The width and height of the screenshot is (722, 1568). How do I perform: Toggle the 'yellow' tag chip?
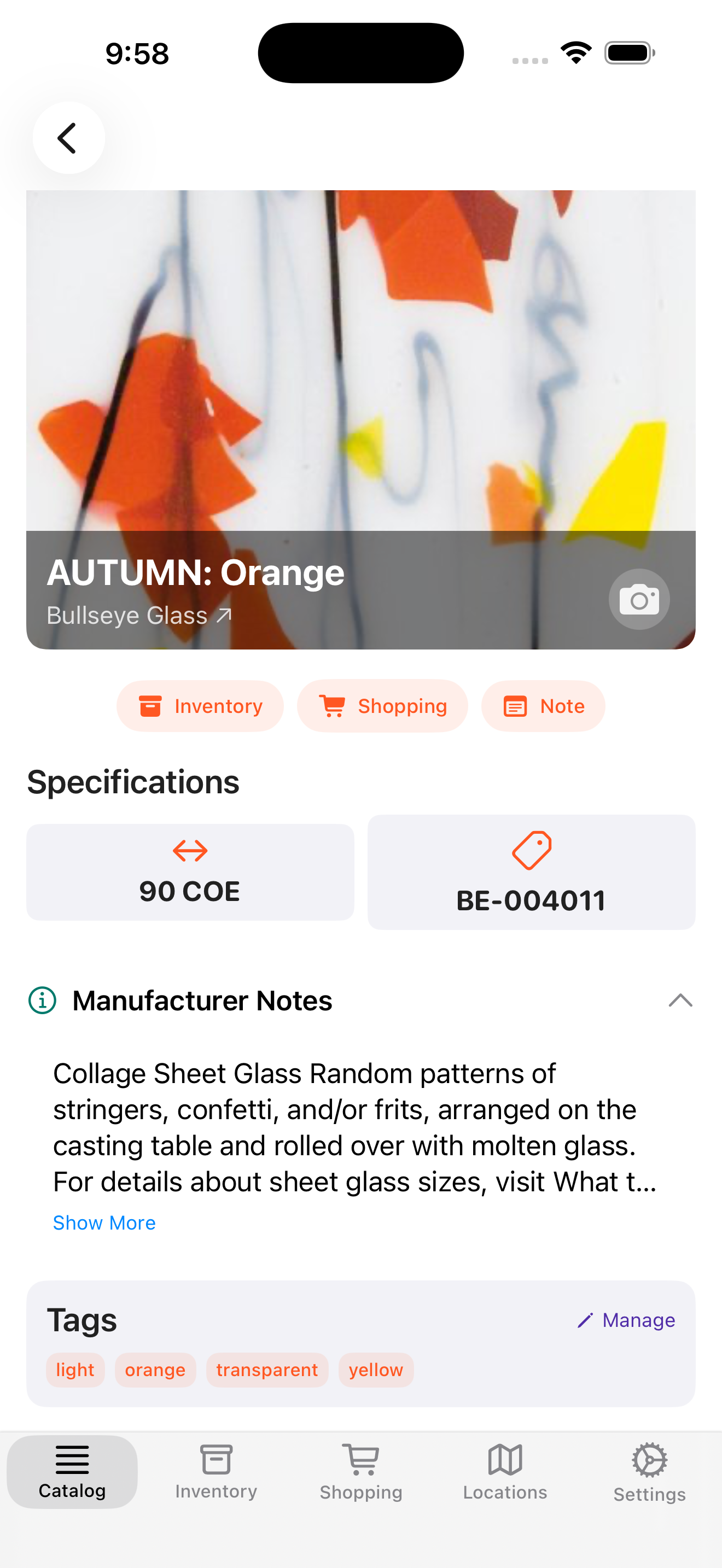tap(376, 1370)
